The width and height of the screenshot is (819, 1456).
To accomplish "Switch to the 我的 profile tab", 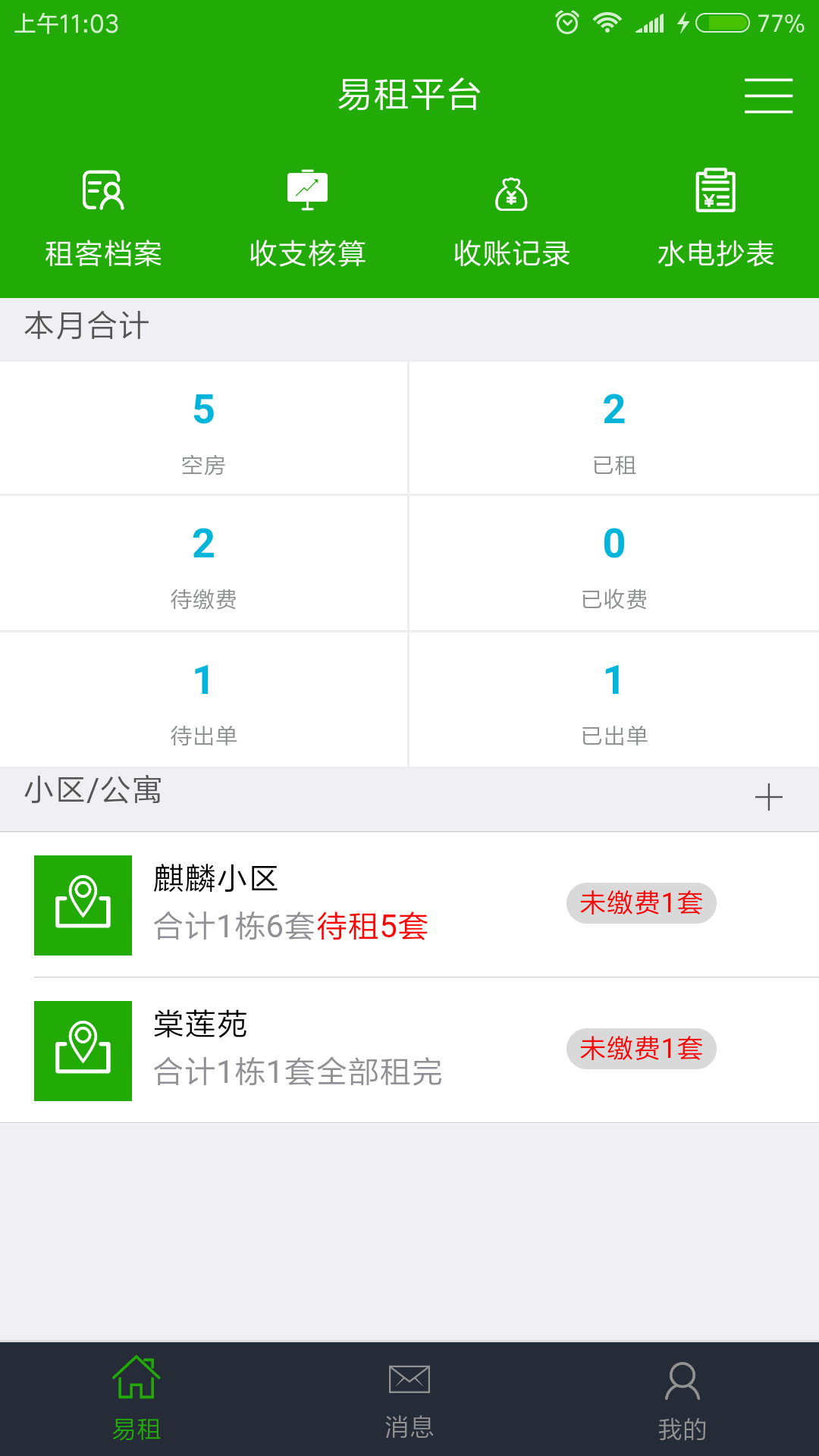I will (682, 1399).
